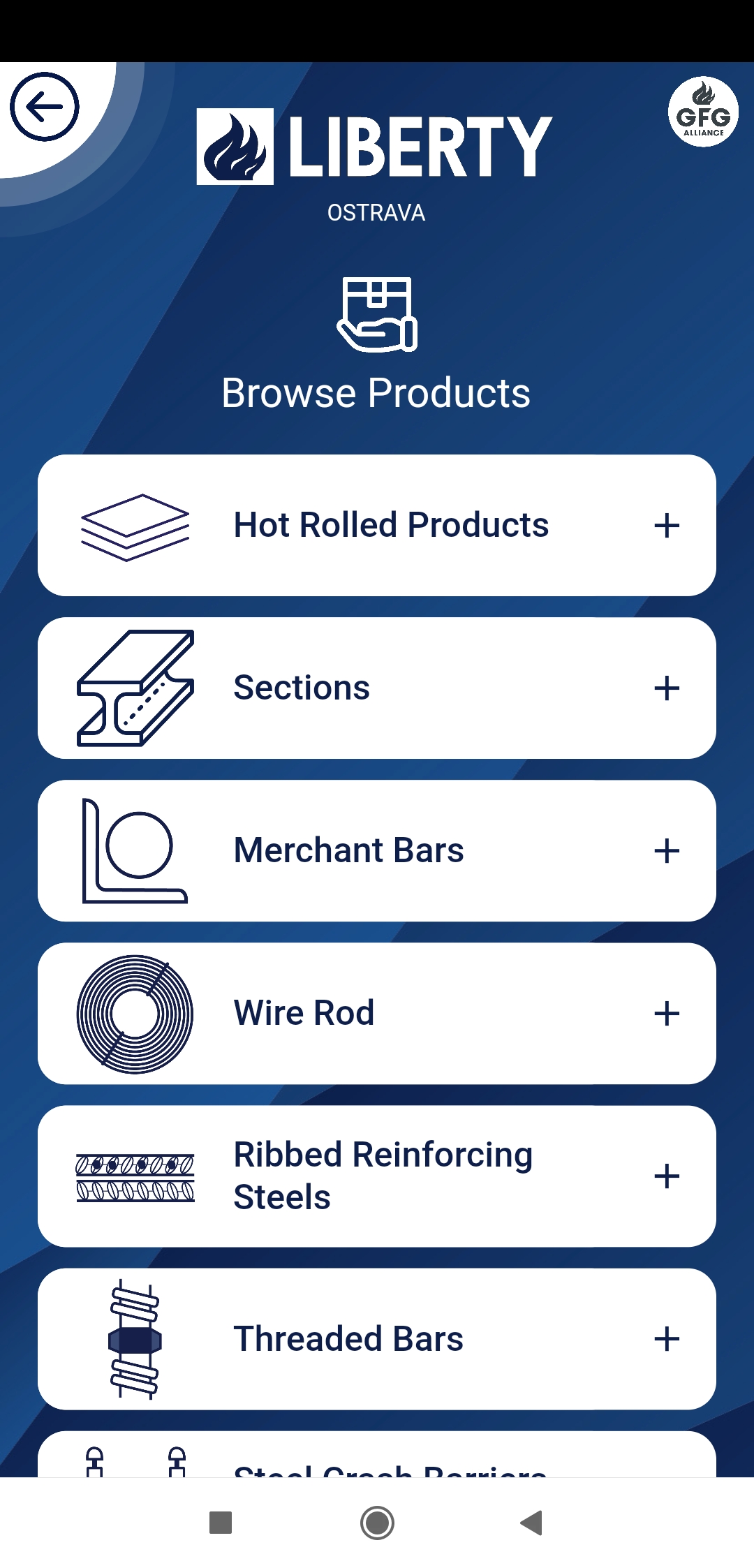Viewport: 754px width, 1568px height.
Task: Expand Hot Rolled Products category
Action: [x=377, y=525]
